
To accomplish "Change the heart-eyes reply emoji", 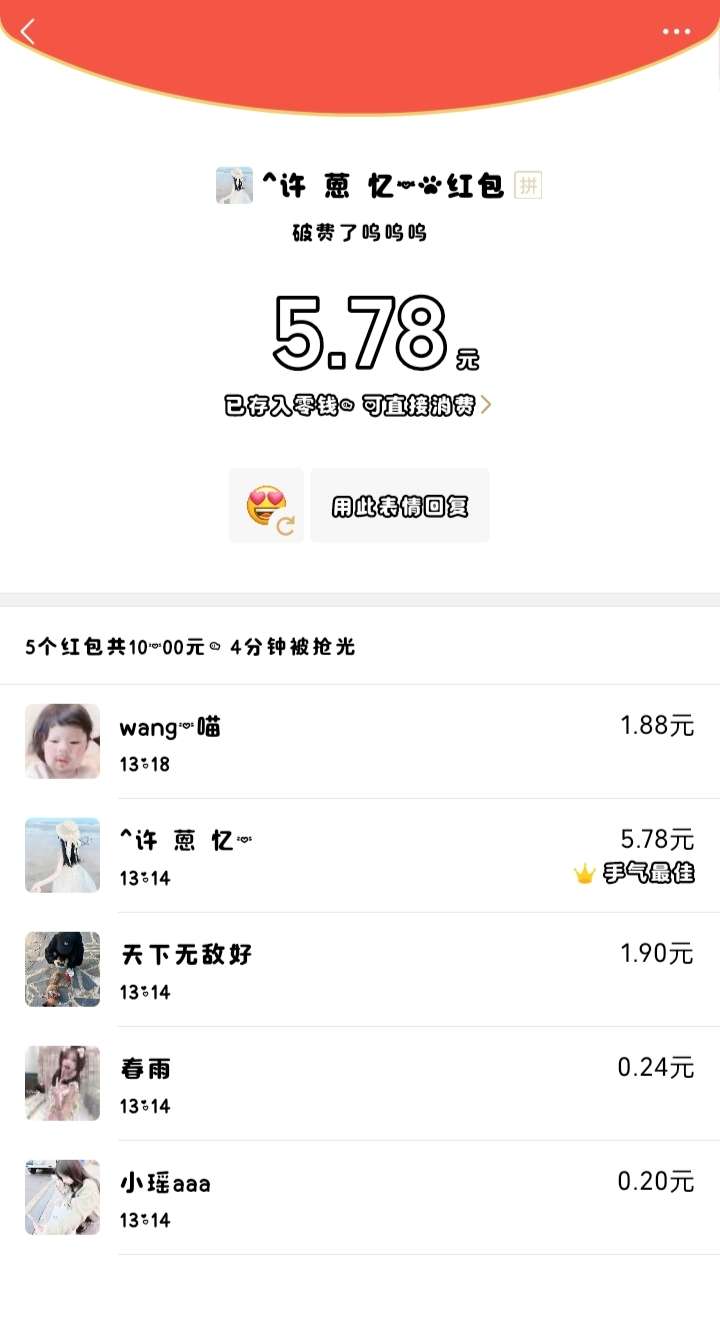I will [267, 506].
